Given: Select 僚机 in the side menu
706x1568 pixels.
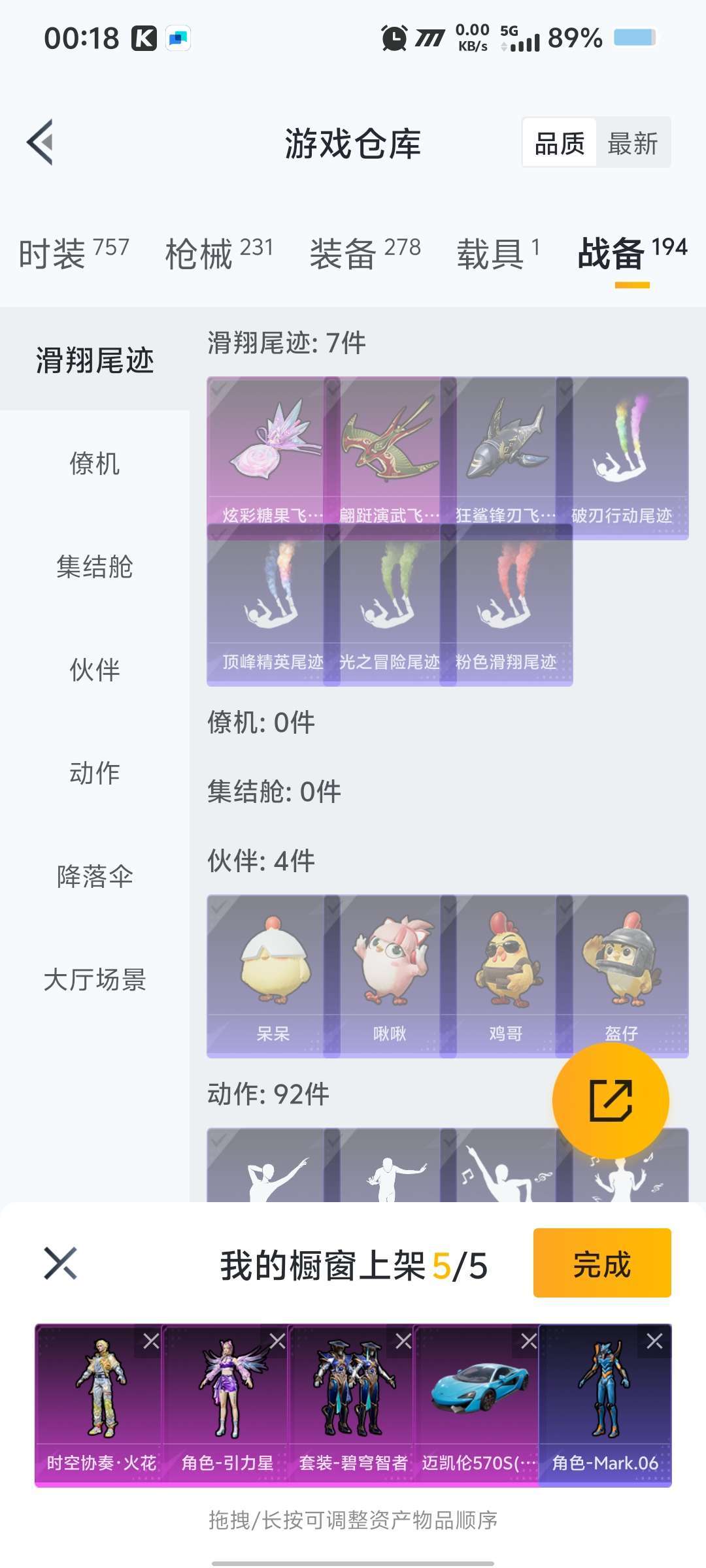Looking at the screenshot, I should [x=95, y=464].
